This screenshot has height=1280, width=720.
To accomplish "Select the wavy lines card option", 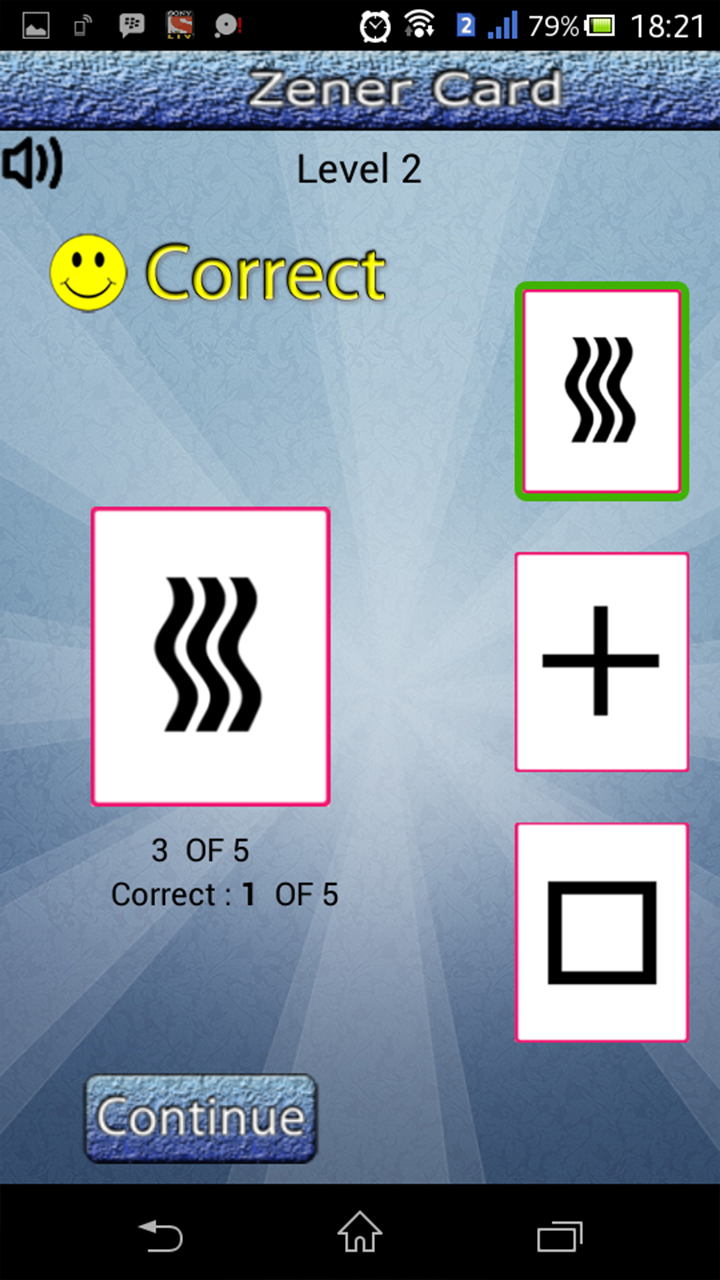I will (x=601, y=391).
